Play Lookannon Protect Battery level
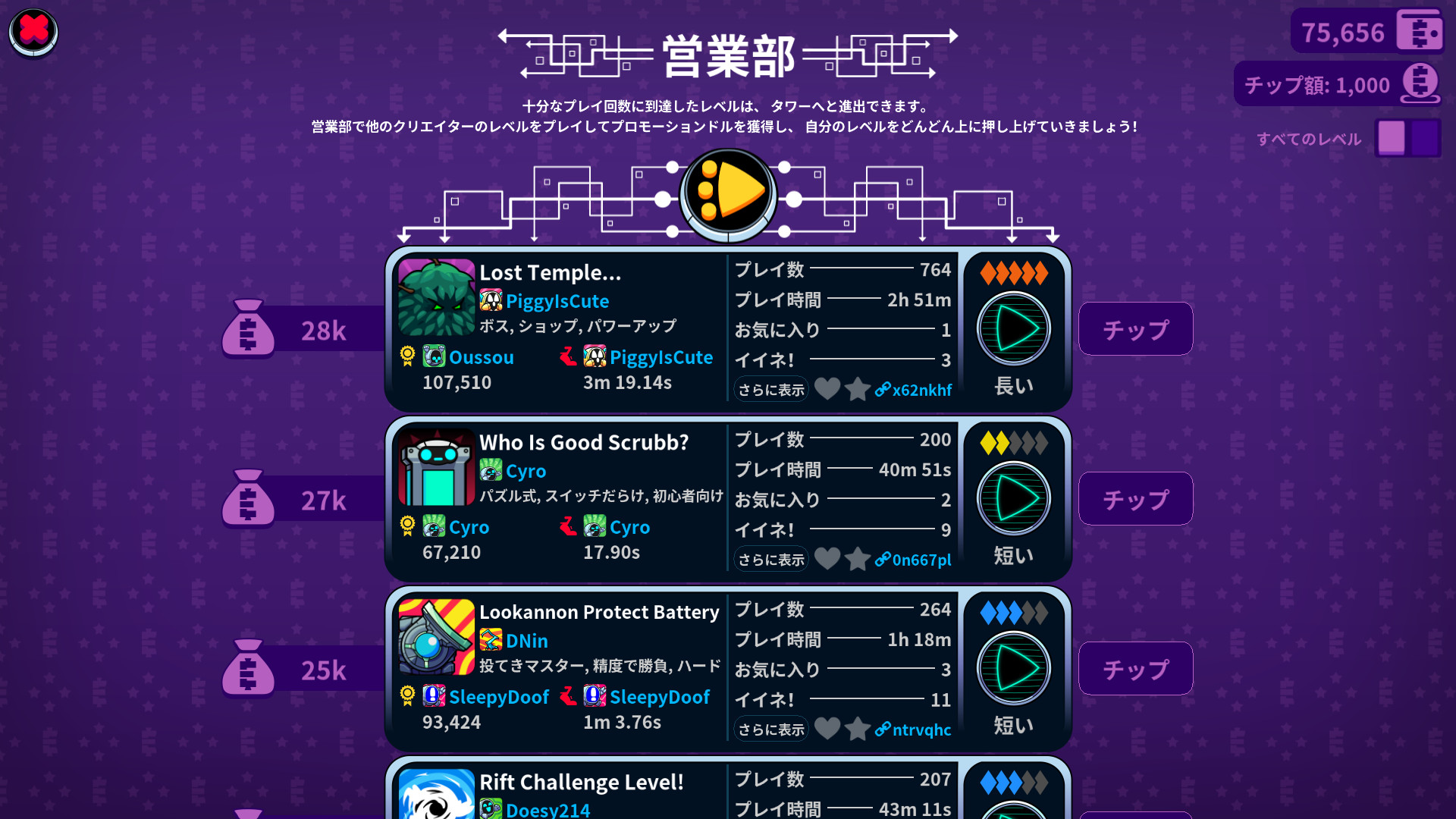The image size is (1456, 819). (1014, 669)
